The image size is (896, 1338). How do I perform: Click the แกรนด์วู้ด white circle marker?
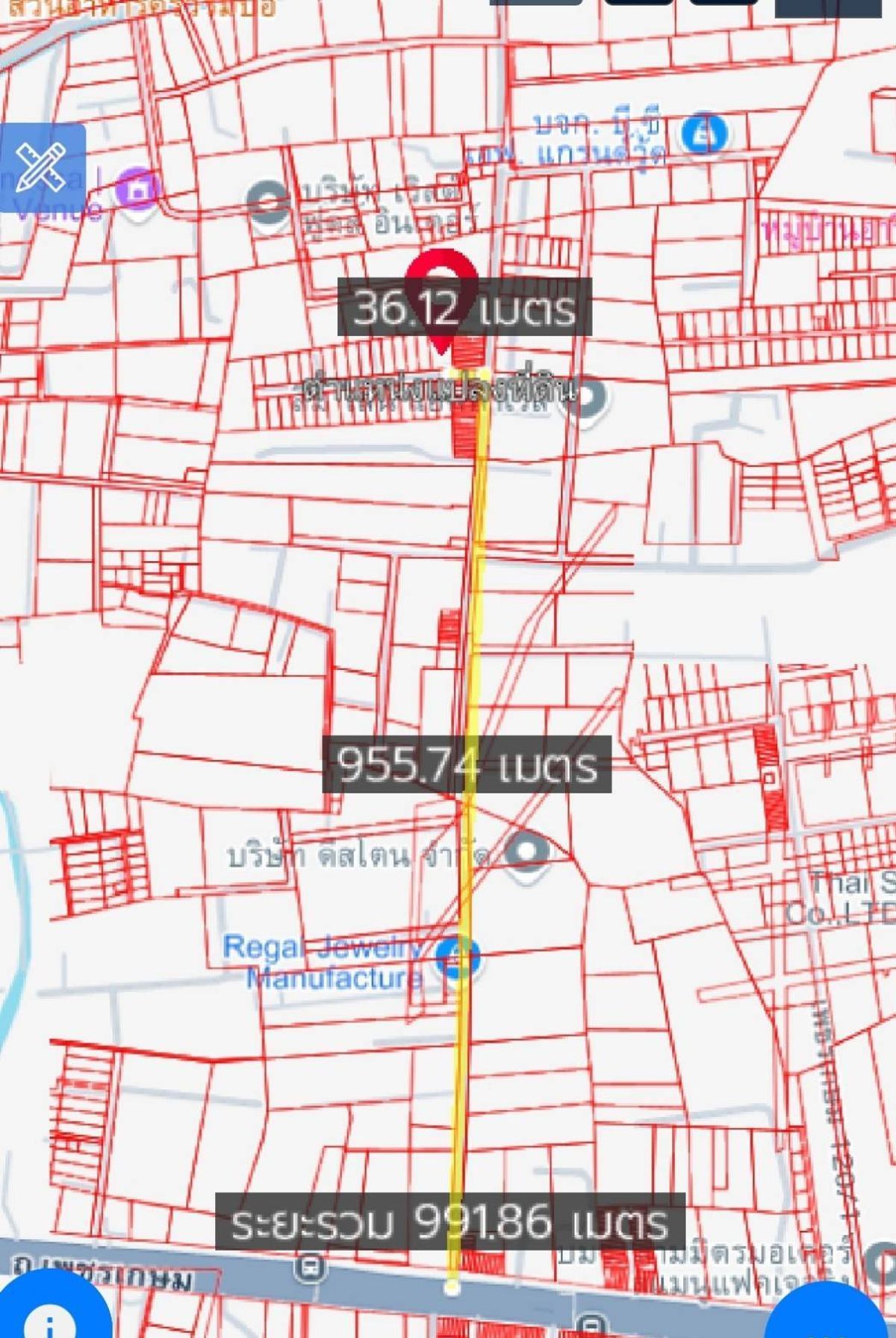590,396
